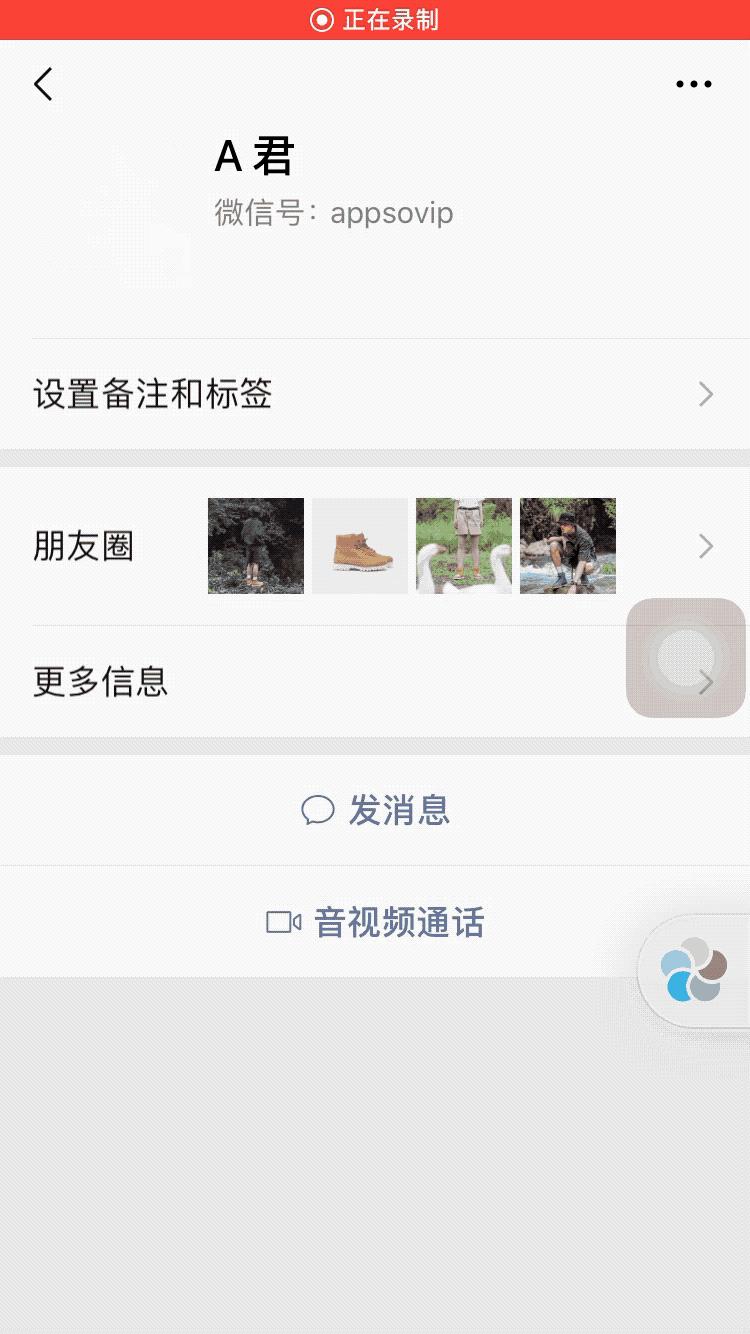Tap the back arrow to return
The image size is (750, 1334).
[x=42, y=84]
